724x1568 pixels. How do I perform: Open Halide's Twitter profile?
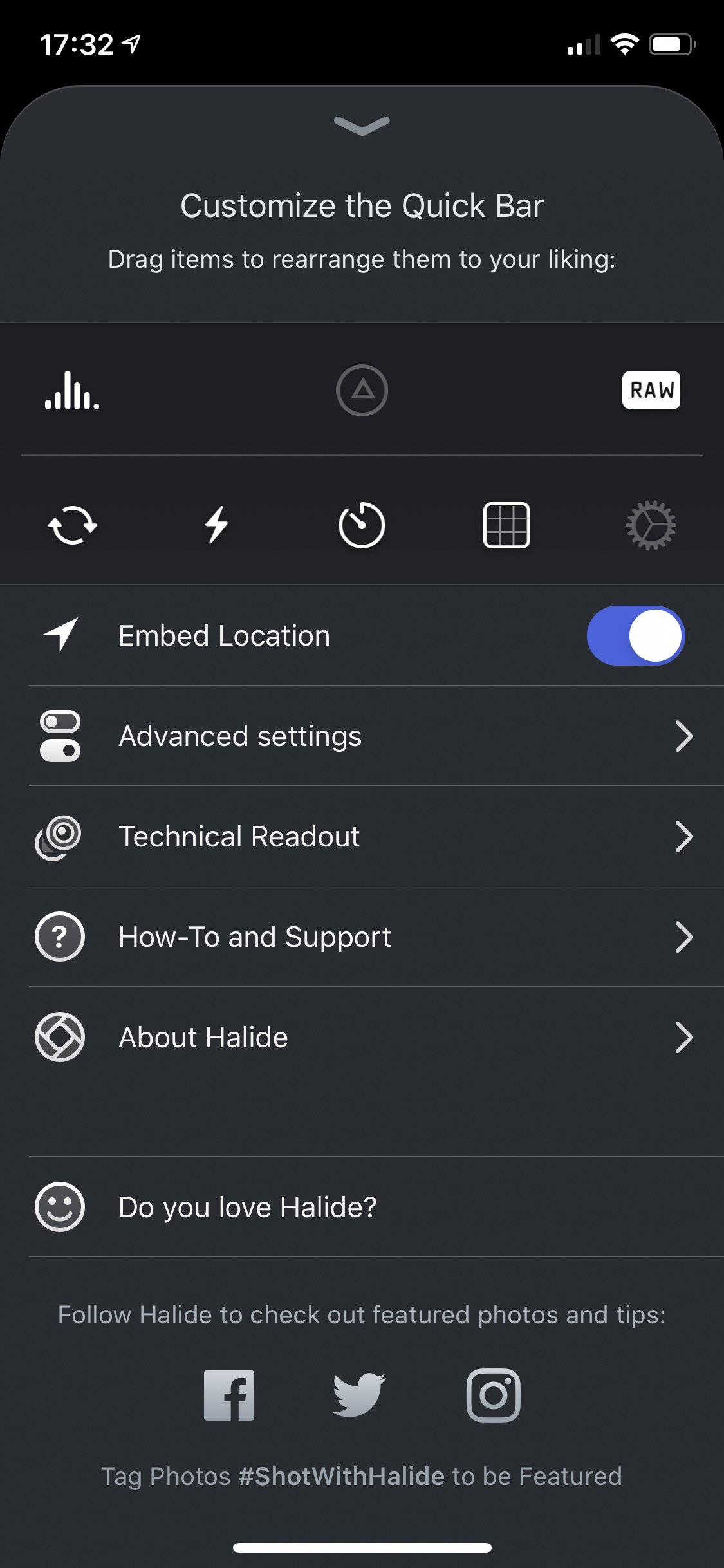[x=359, y=1395]
